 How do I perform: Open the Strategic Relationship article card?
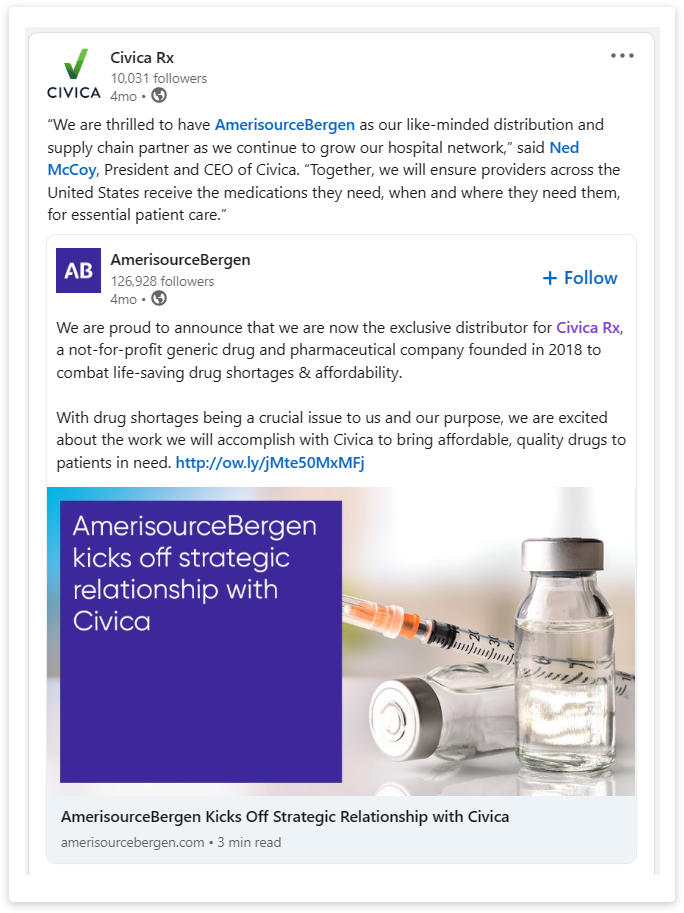point(285,816)
